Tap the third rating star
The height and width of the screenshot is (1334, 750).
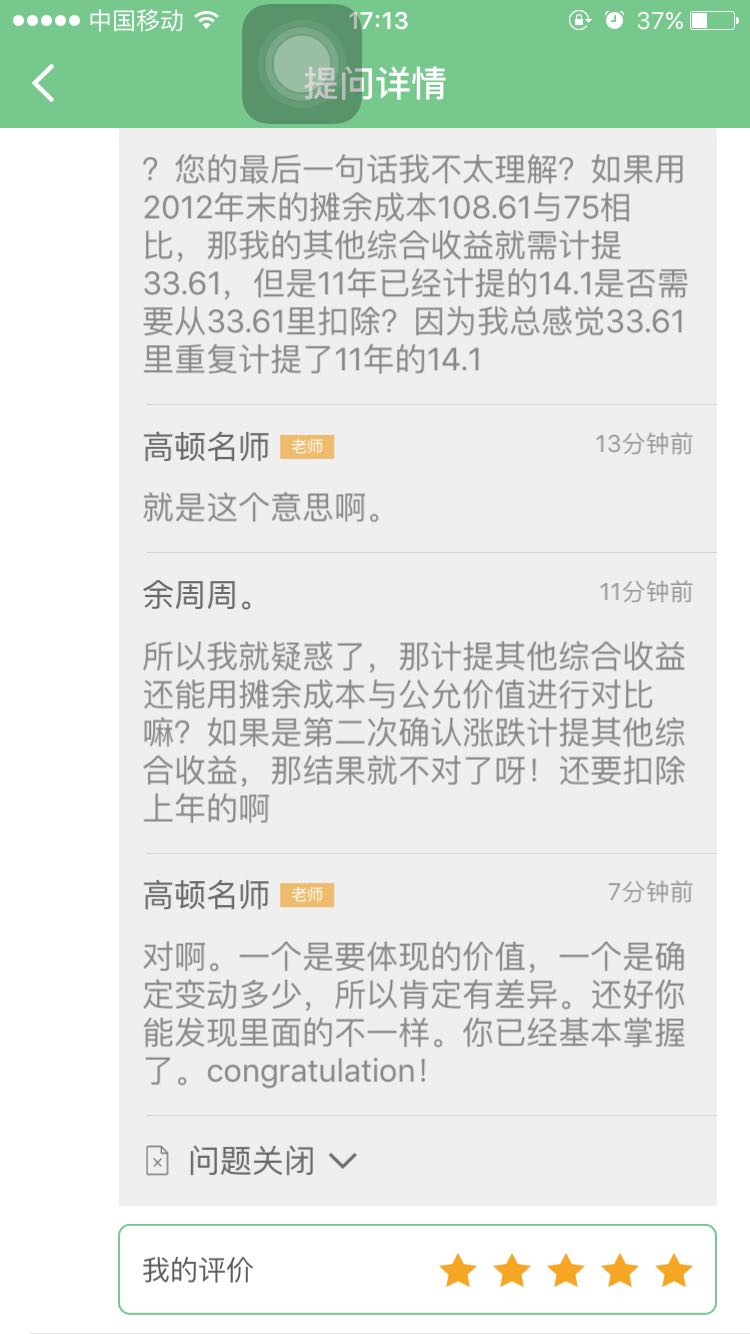click(566, 1270)
